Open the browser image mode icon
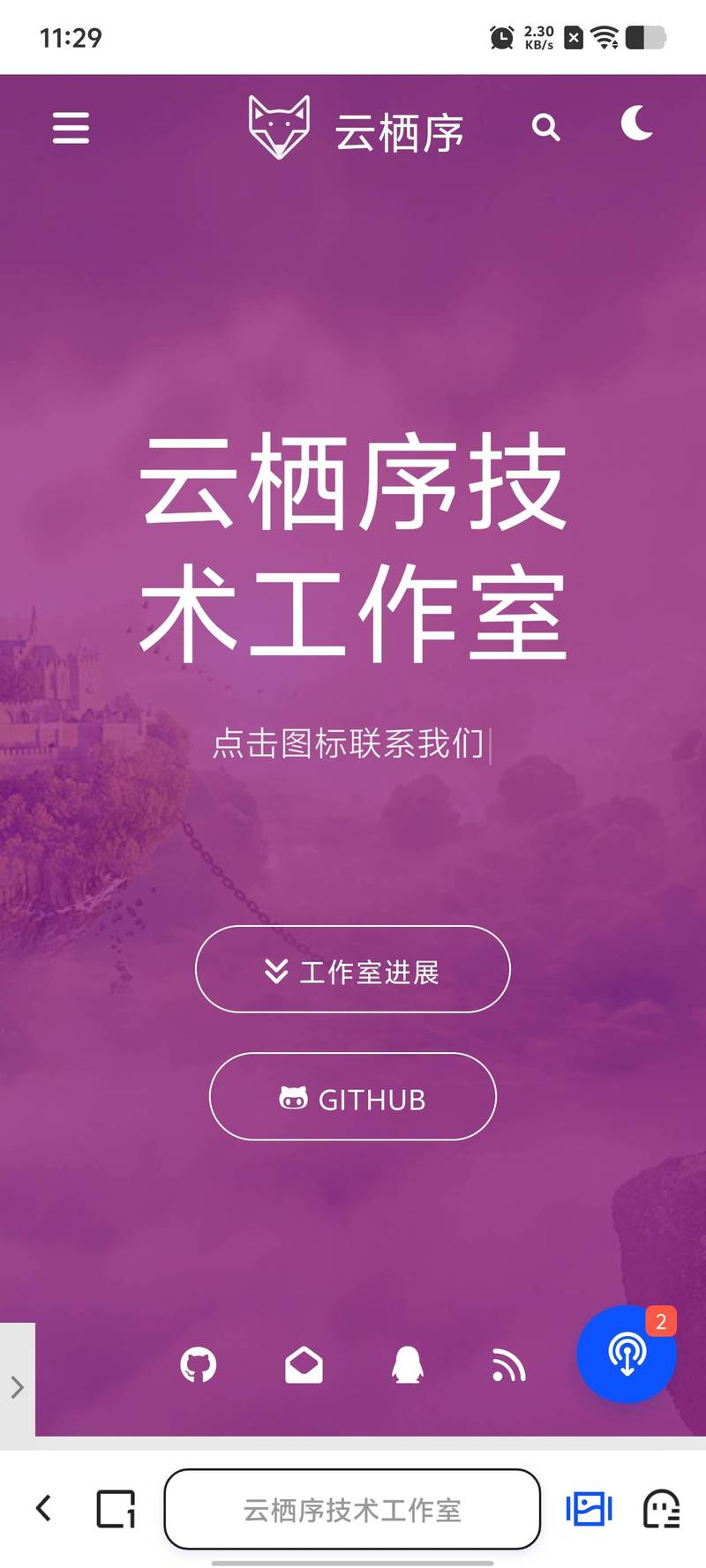 (x=589, y=1509)
